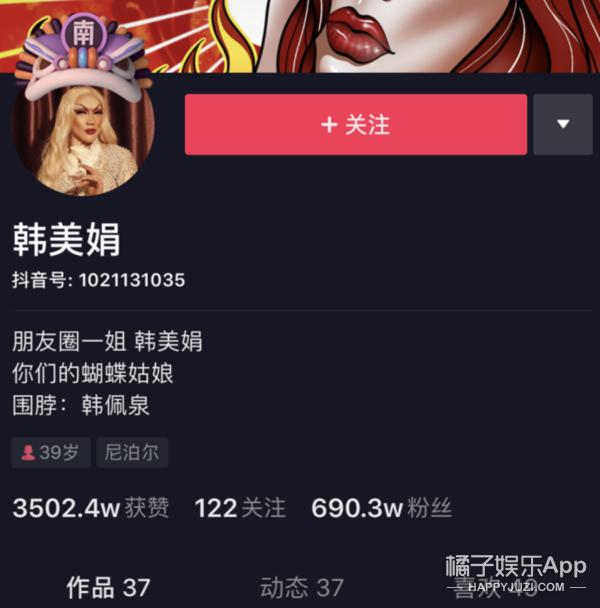This screenshot has width=600, height=608.
Task: Switch to the 动态 37 tab
Action: [301, 587]
